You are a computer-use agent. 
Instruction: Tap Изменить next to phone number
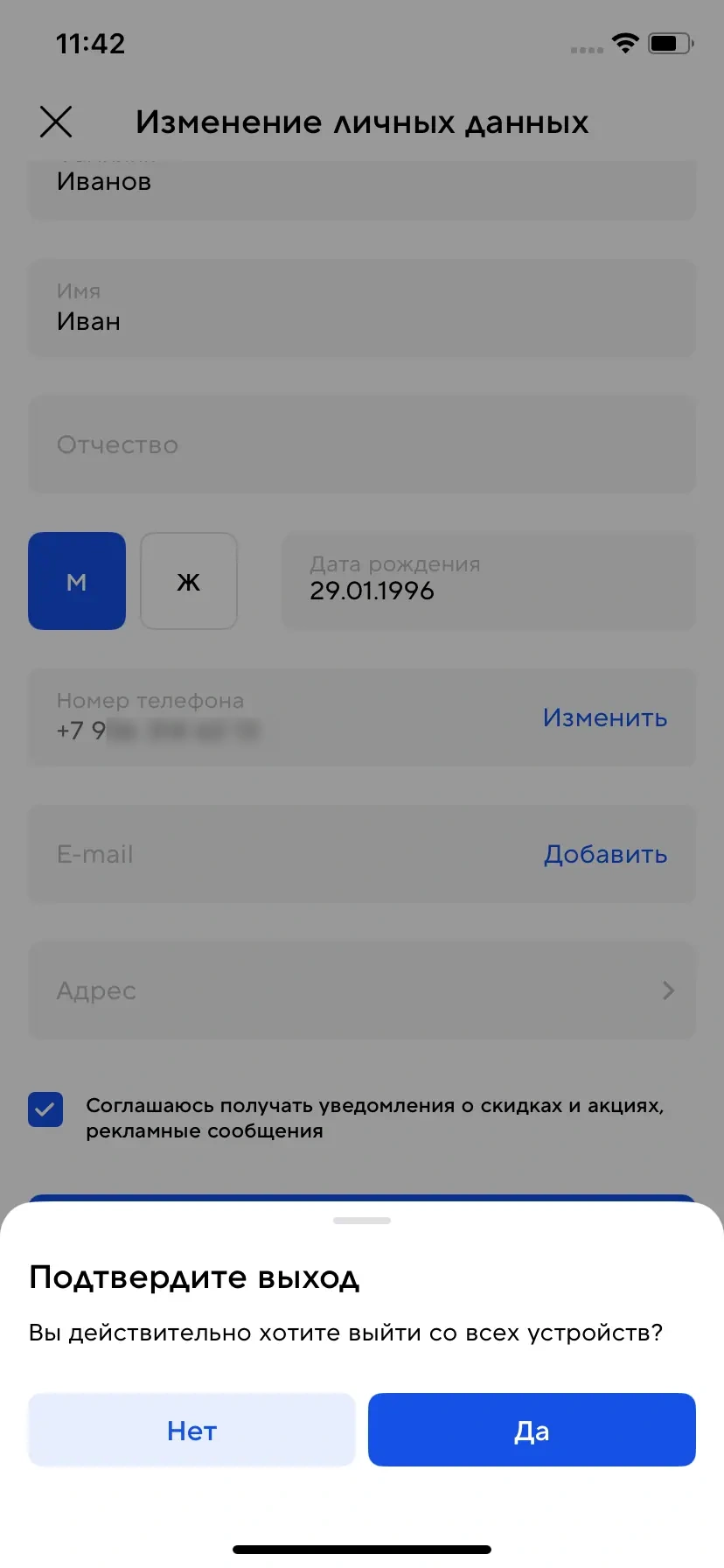pyautogui.click(x=604, y=717)
